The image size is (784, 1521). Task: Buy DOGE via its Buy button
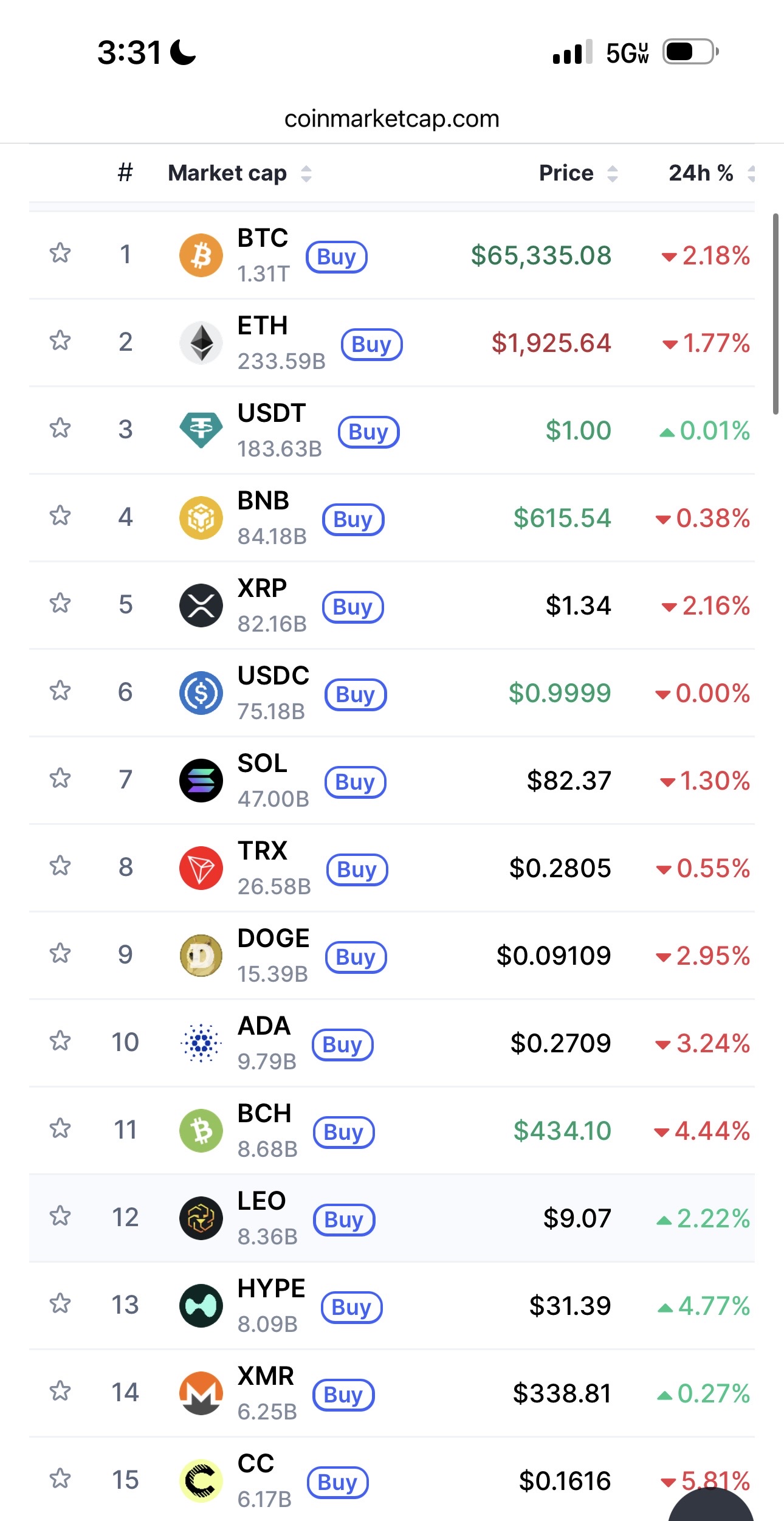pyautogui.click(x=356, y=957)
